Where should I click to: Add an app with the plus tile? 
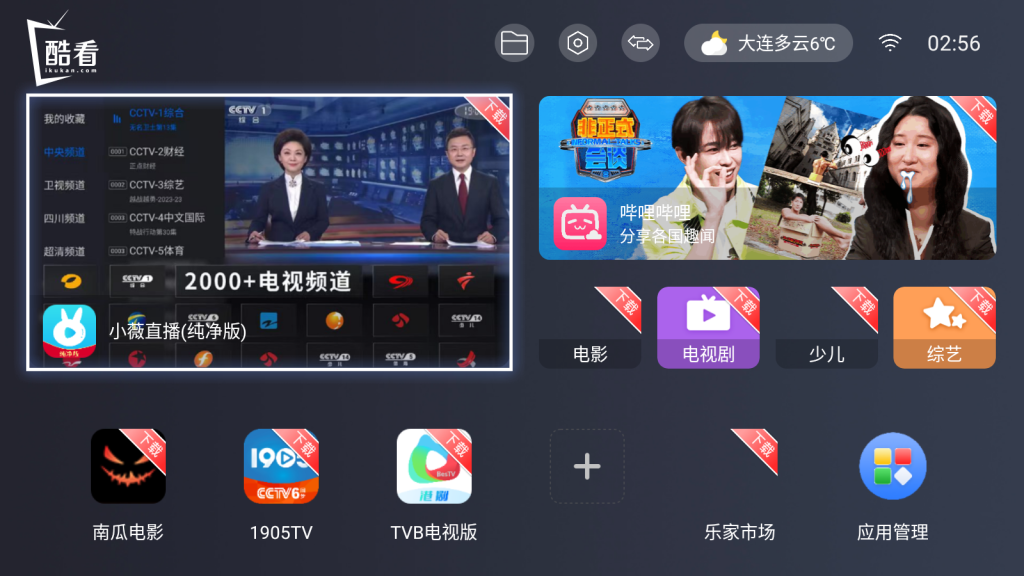tap(587, 466)
